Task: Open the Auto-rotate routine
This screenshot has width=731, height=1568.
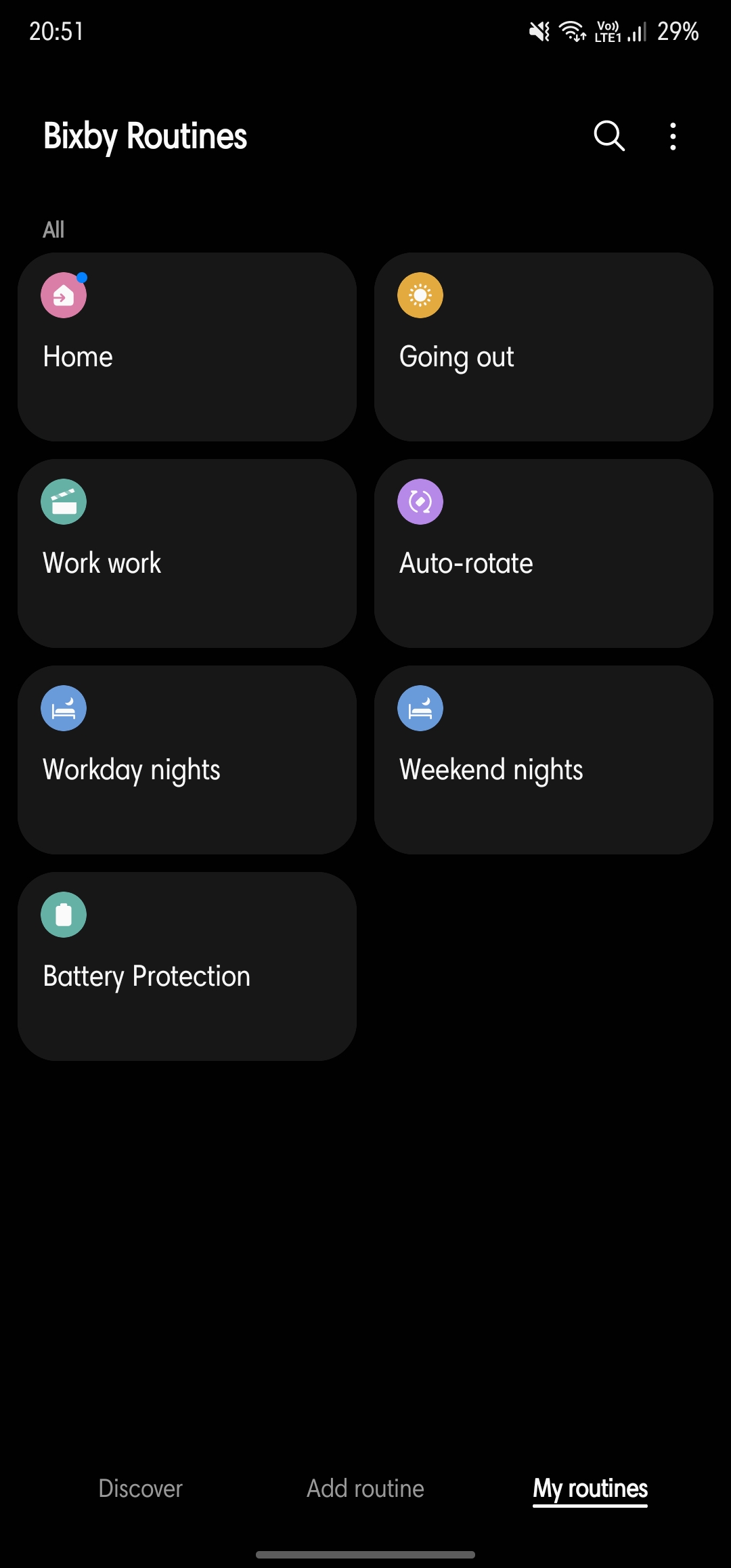Action: coord(544,554)
